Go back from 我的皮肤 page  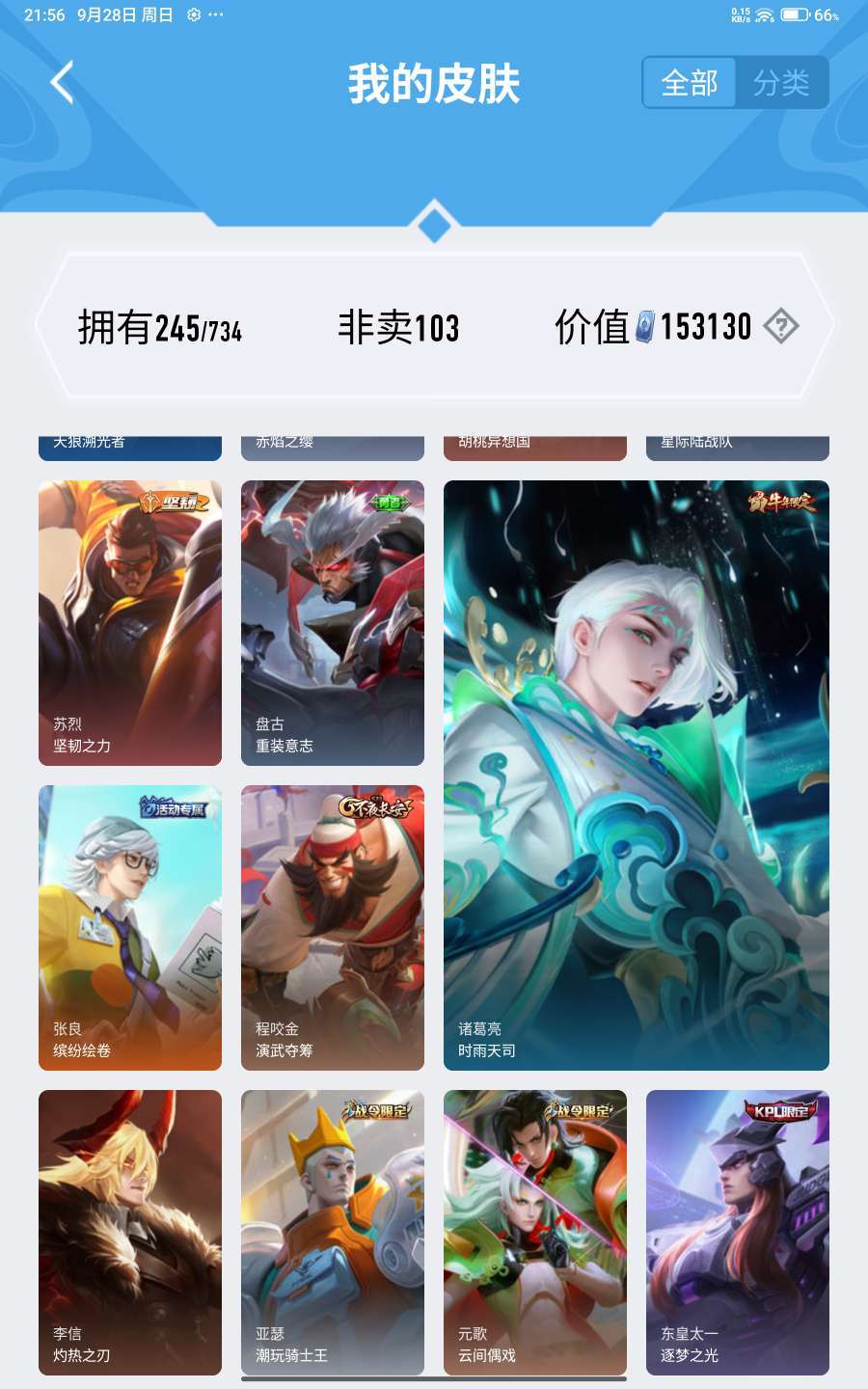coord(63,83)
